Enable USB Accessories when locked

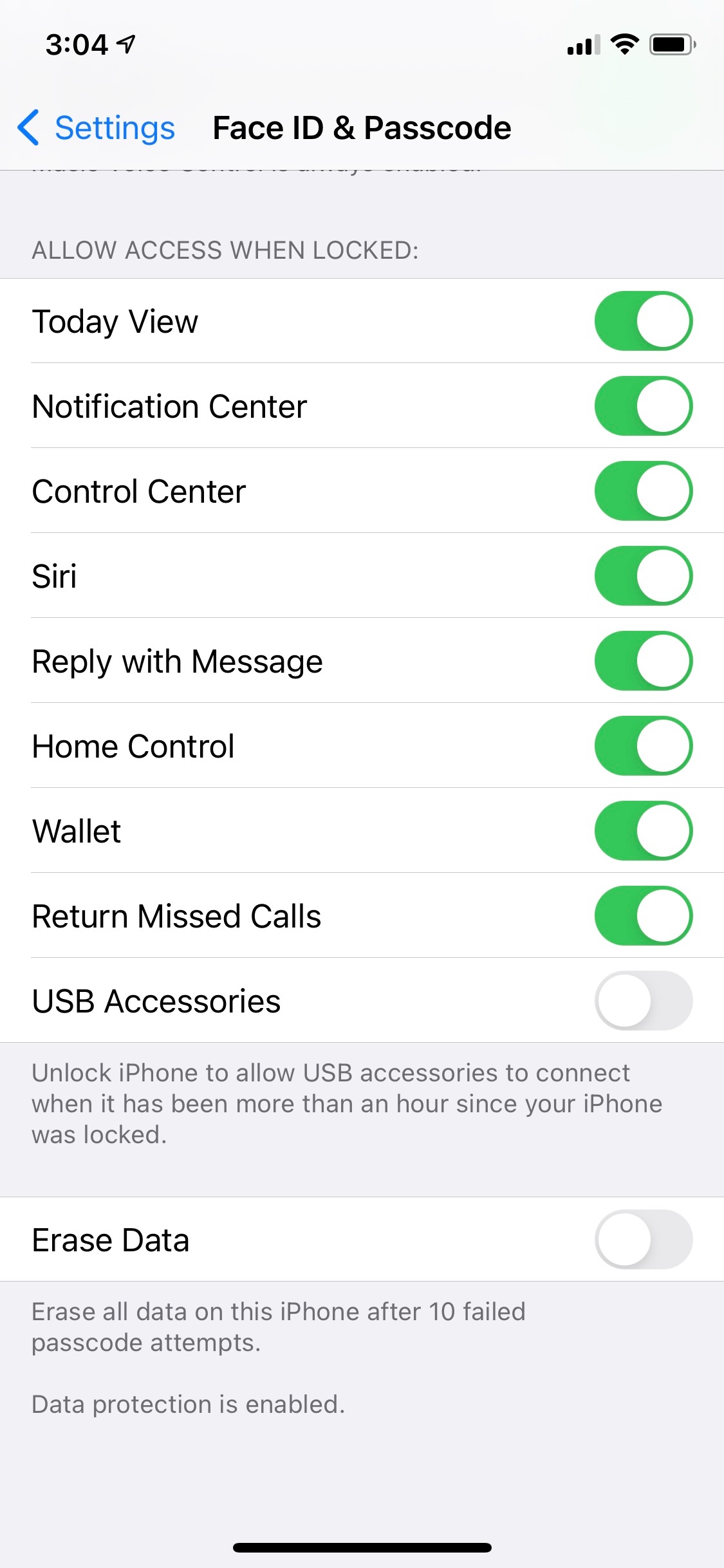[644, 1001]
